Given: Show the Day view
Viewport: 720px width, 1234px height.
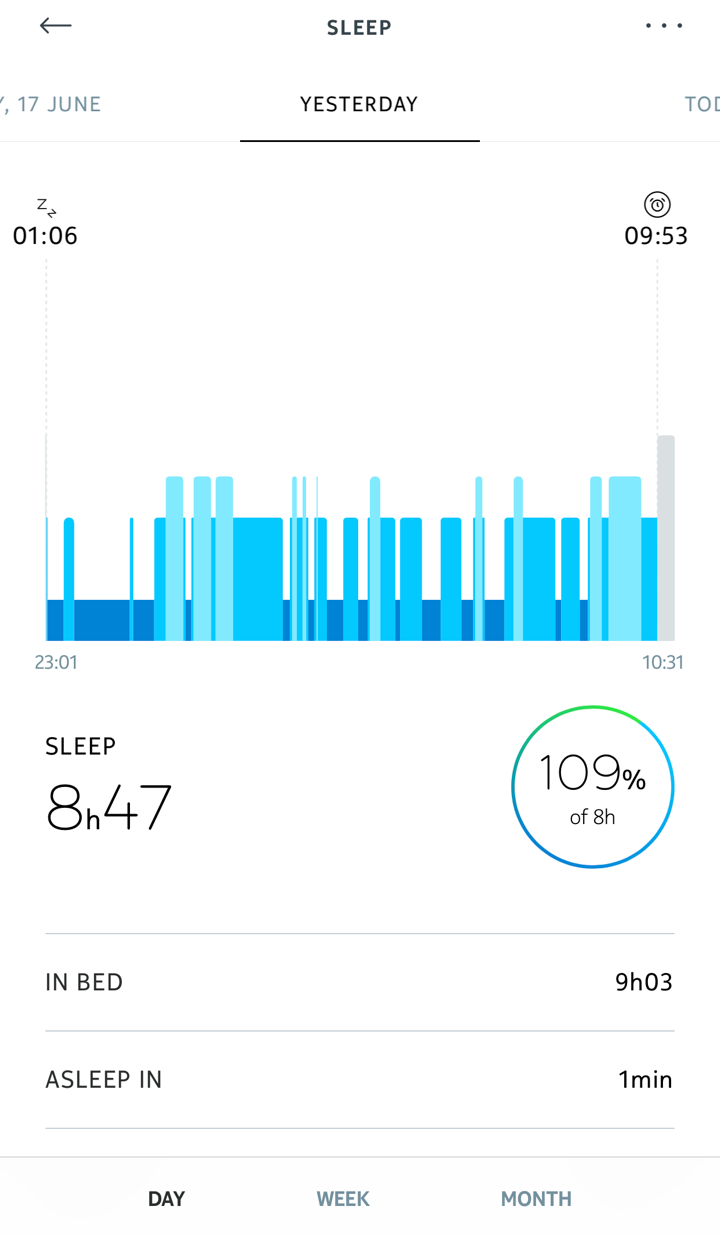Looking at the screenshot, I should (166, 1198).
